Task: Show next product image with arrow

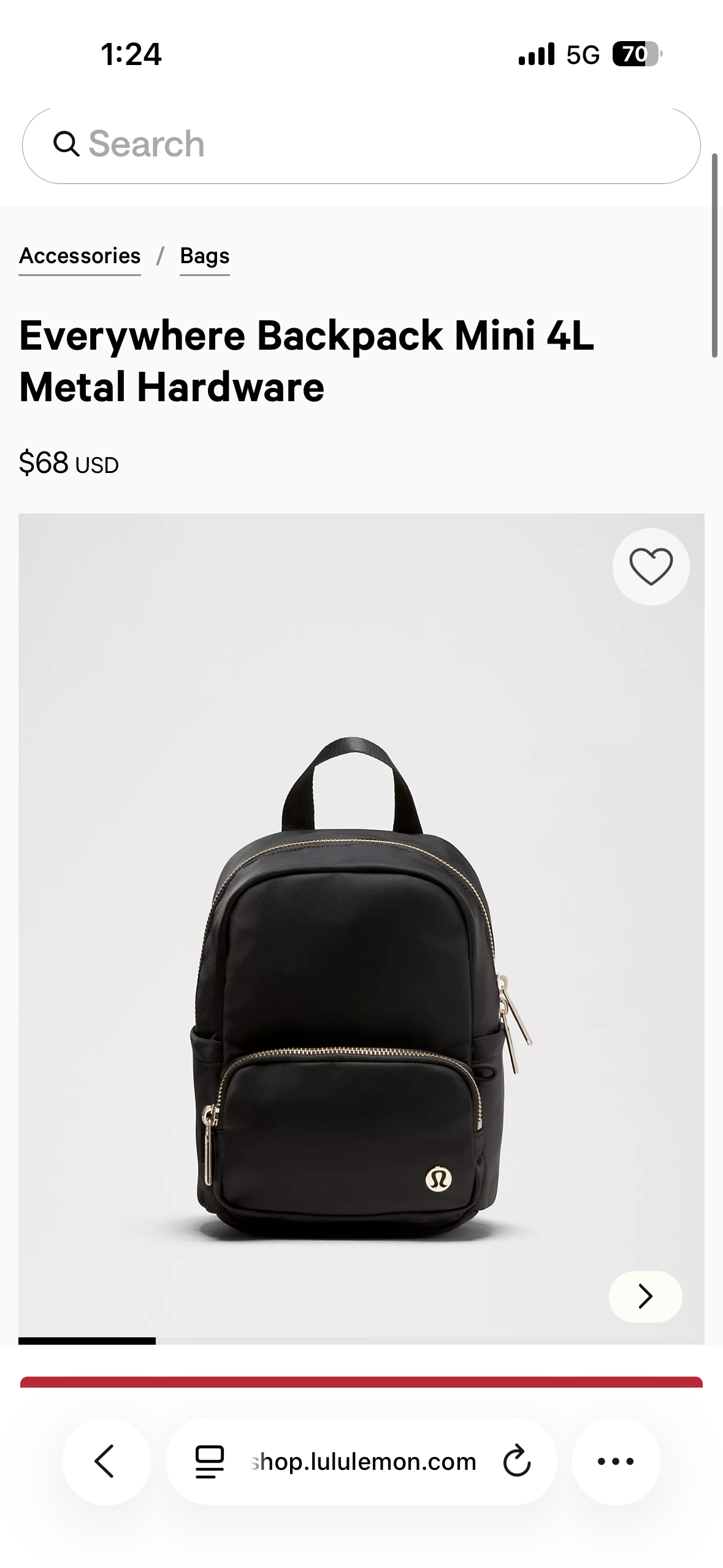Action: pyautogui.click(x=645, y=1296)
